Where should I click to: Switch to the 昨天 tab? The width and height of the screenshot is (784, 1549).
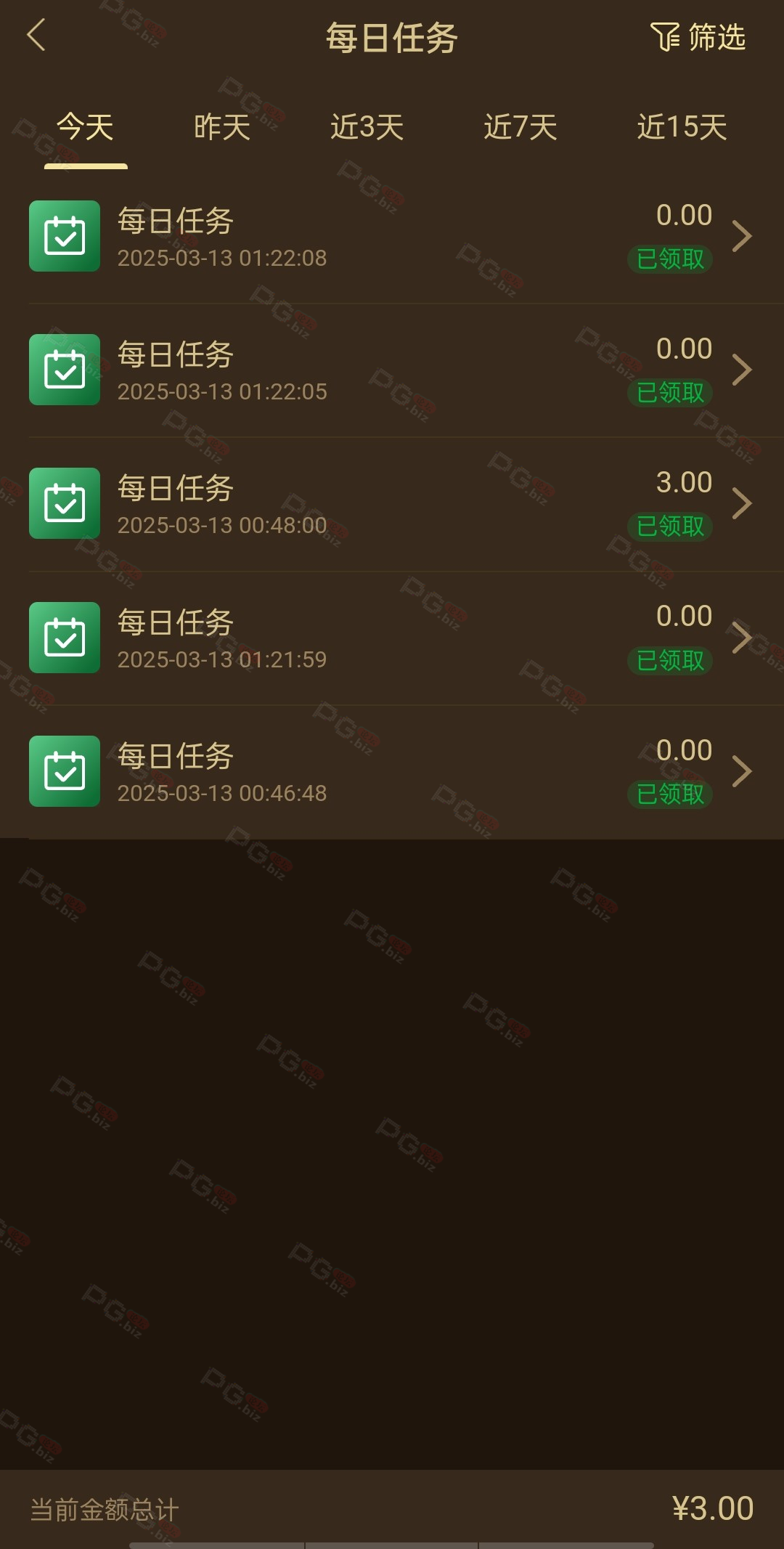click(222, 127)
